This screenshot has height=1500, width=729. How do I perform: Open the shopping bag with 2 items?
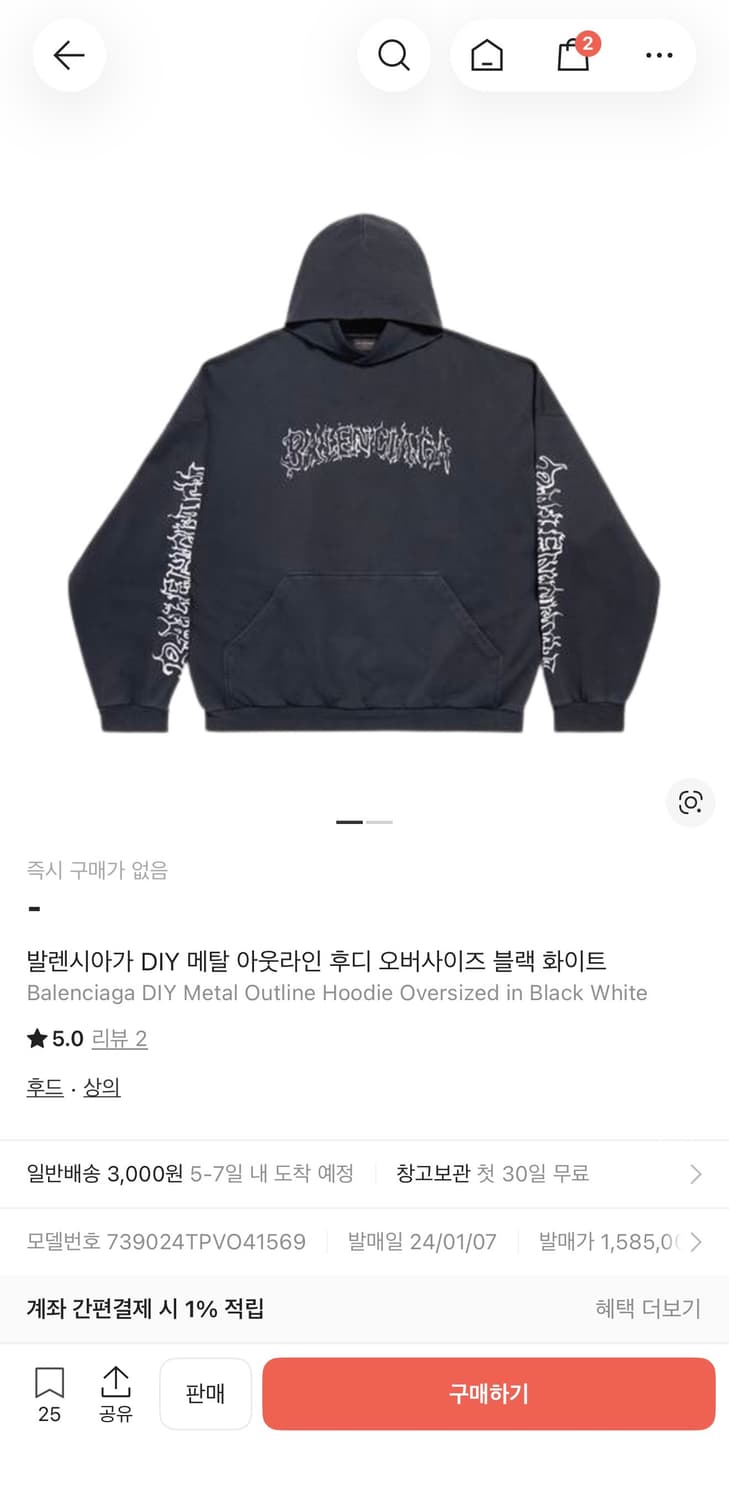point(572,55)
